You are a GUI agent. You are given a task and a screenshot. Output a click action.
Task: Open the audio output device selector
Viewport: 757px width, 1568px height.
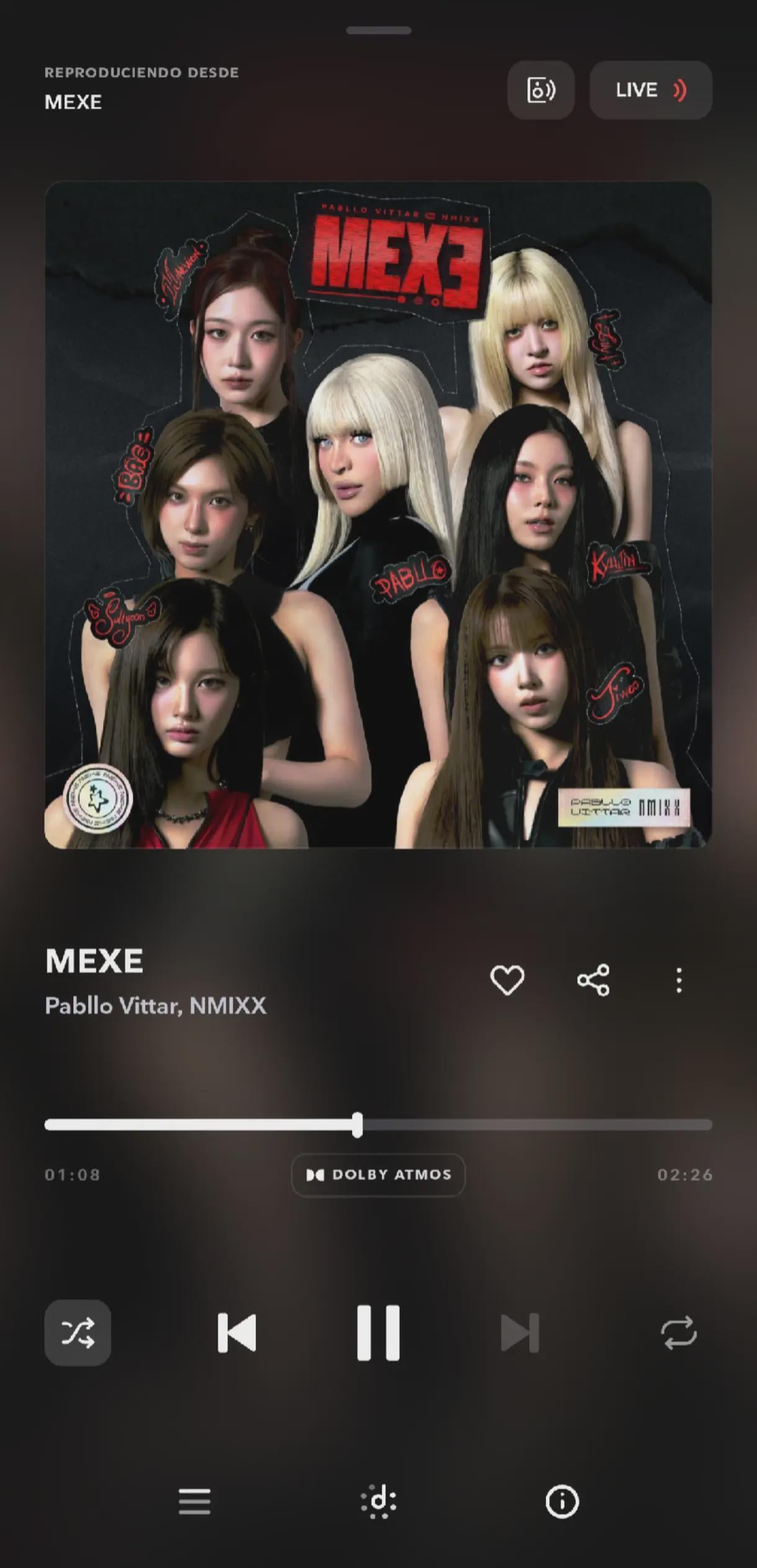click(x=540, y=90)
